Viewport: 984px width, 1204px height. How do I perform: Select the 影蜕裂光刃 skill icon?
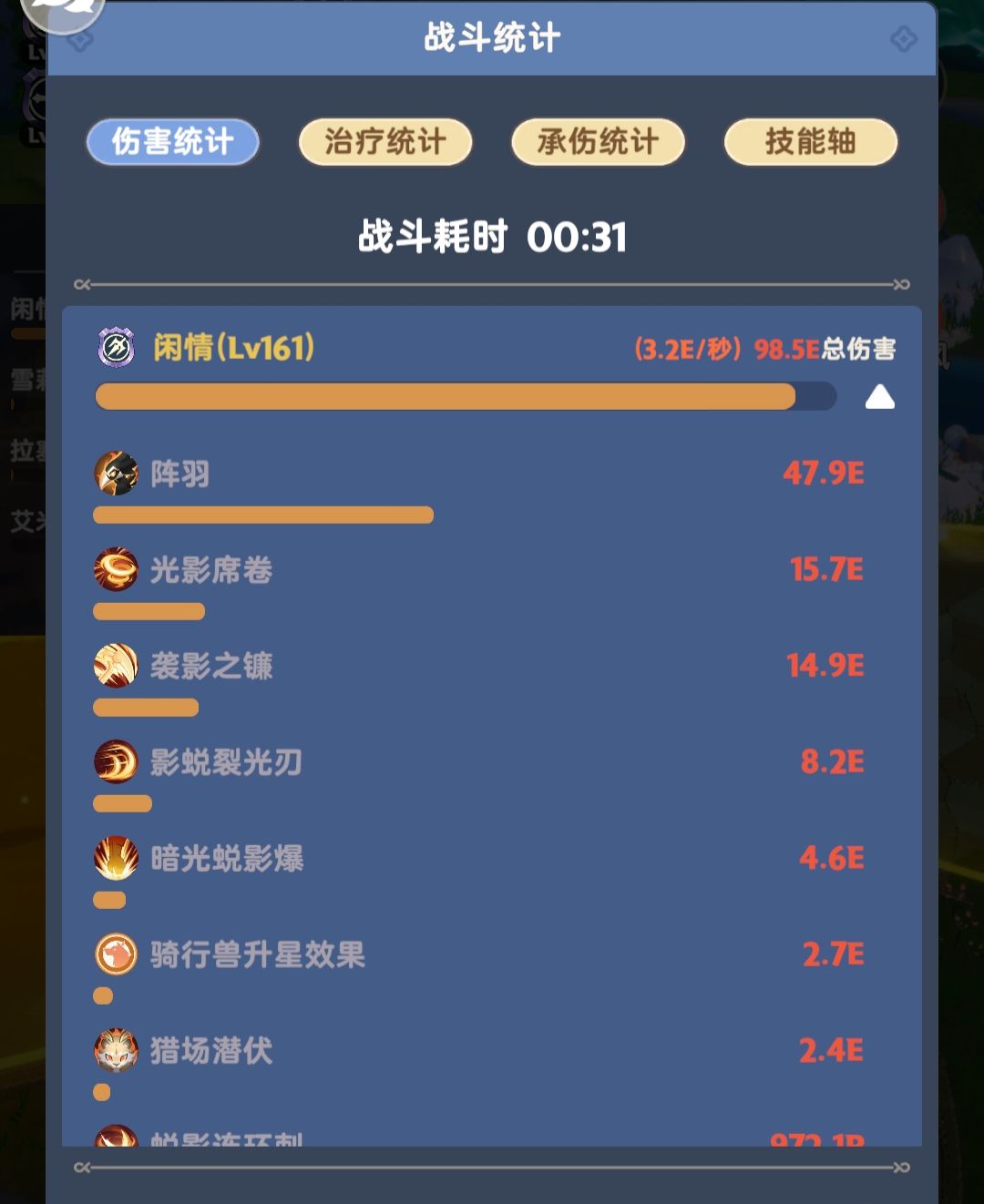(116, 762)
